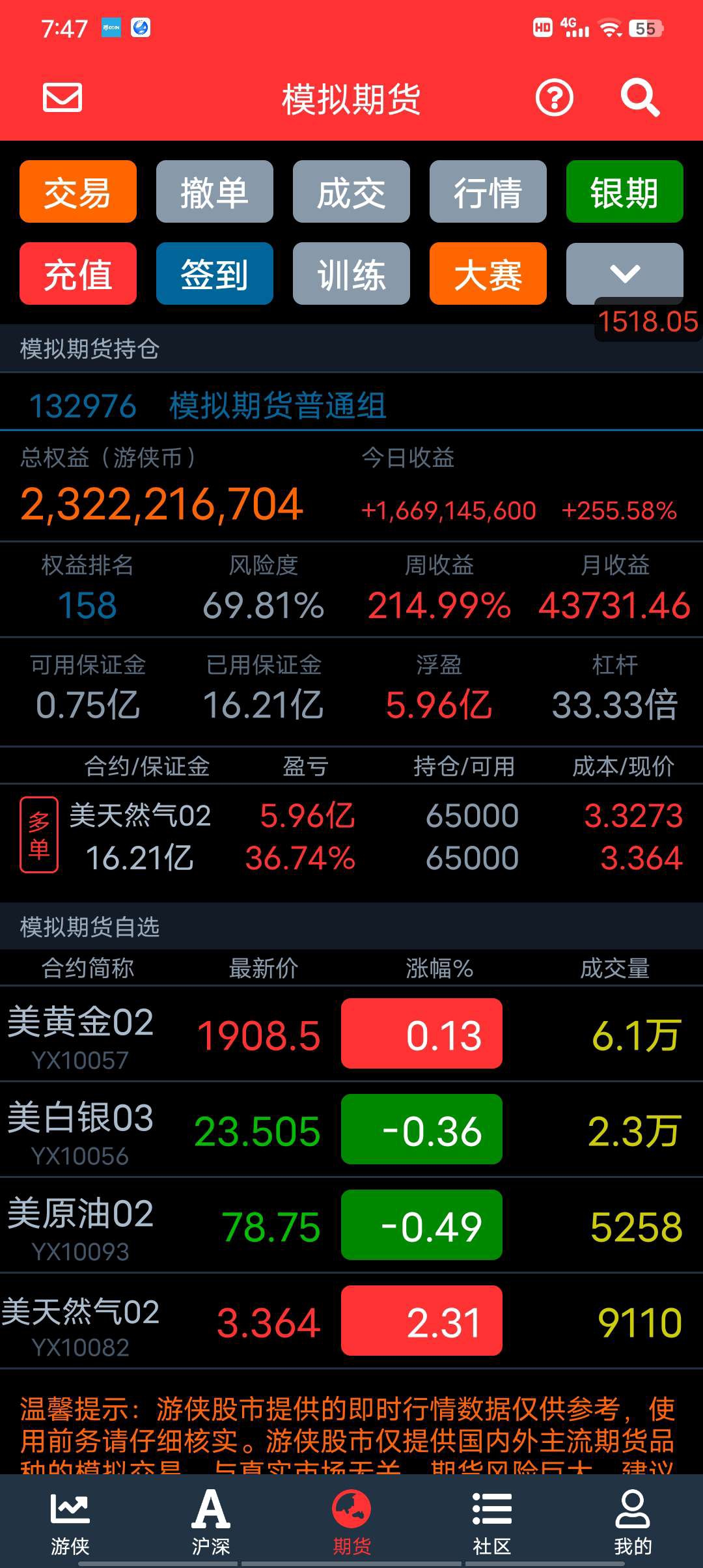This screenshot has height=1568, width=703.
Task: Tap the 撤单 cancel order button
Action: pos(215,191)
